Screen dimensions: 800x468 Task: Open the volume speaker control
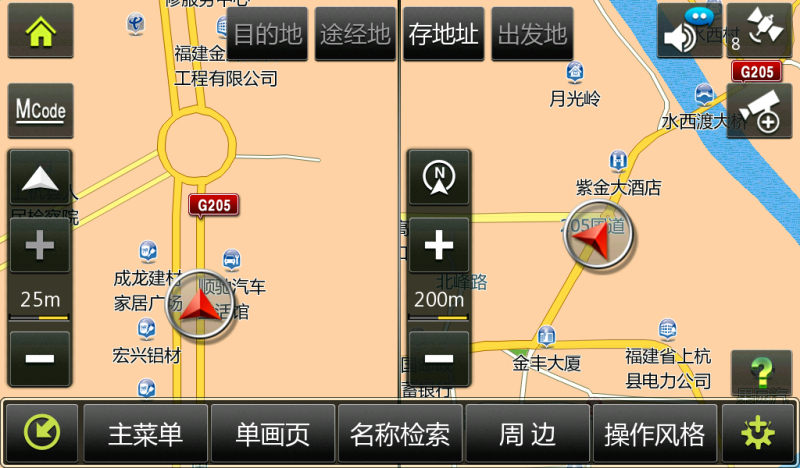[689, 34]
